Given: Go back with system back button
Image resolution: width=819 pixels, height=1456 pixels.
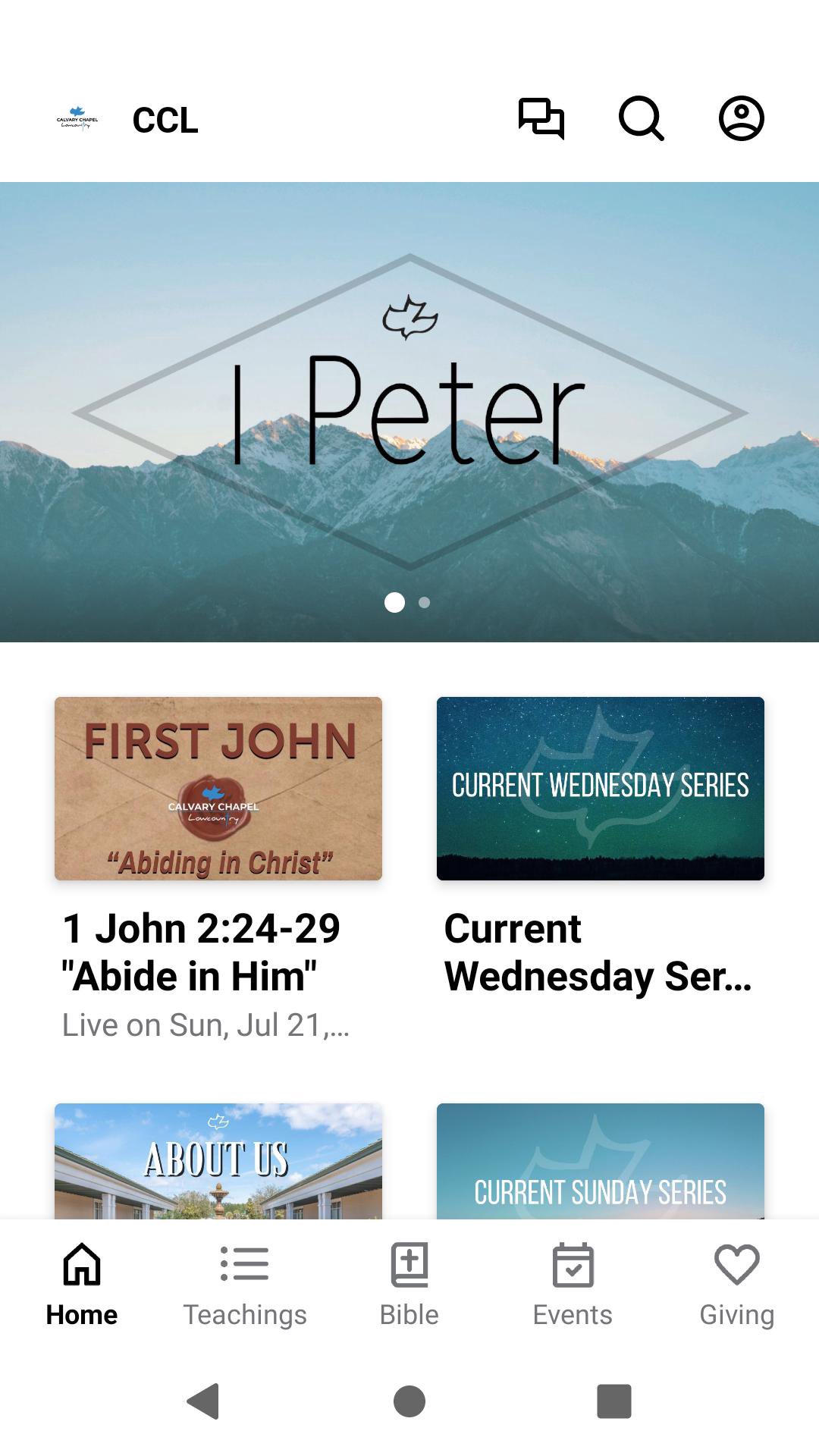Looking at the screenshot, I should [203, 1401].
